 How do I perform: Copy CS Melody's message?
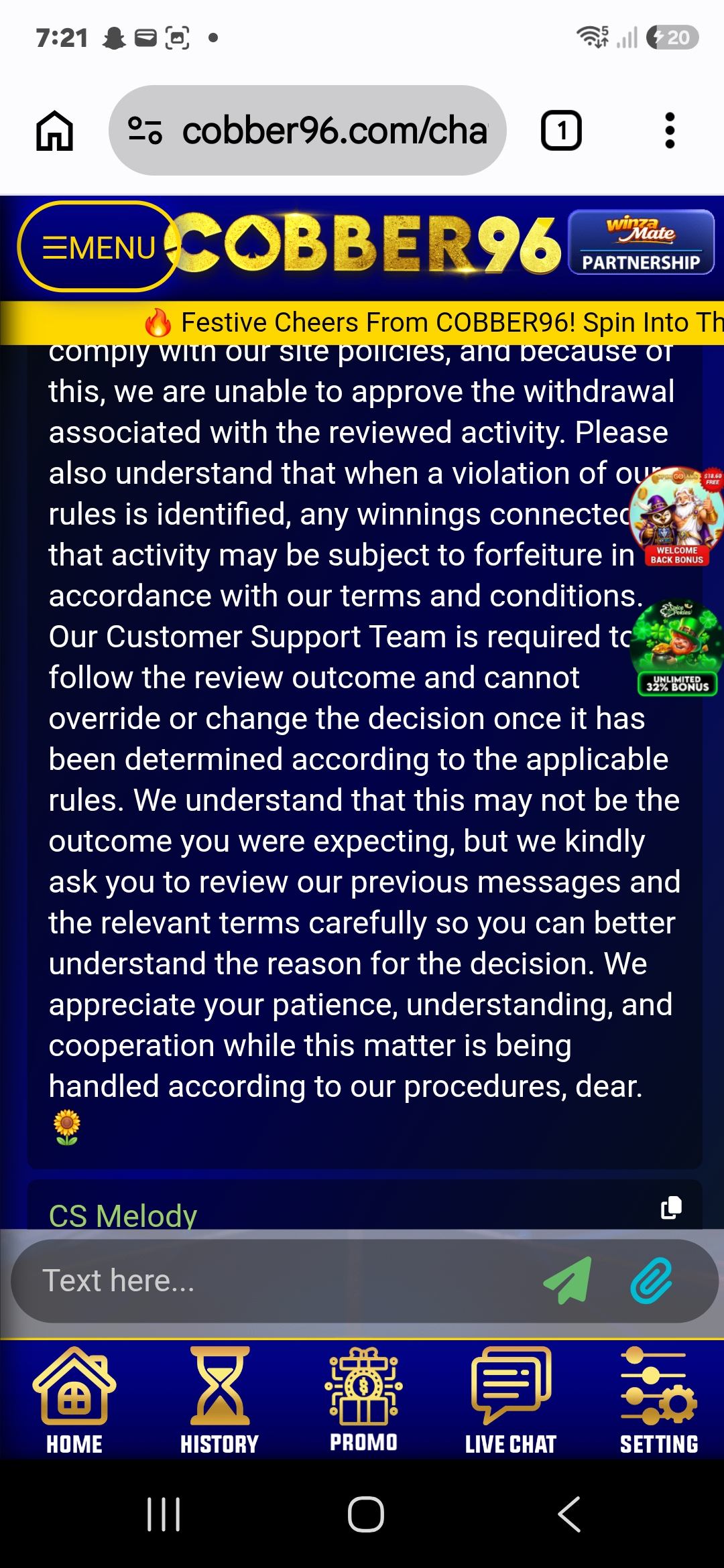(x=671, y=1207)
